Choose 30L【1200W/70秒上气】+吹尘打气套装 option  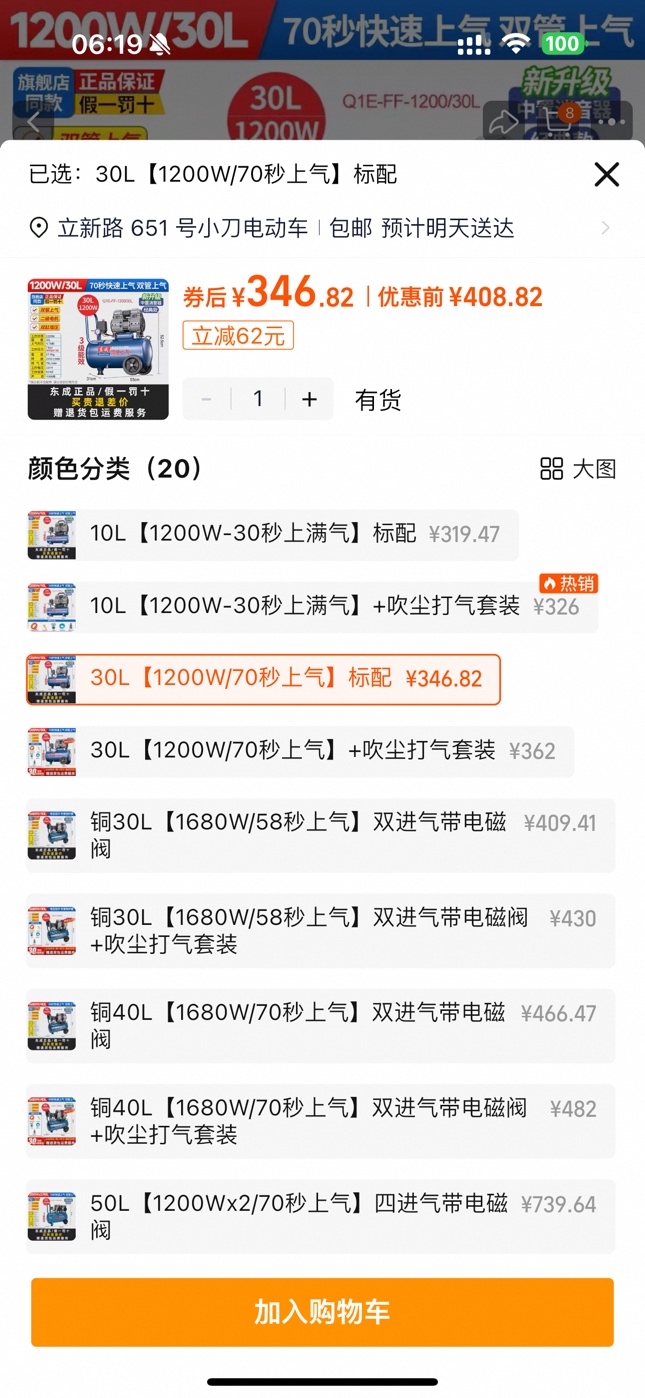coord(300,752)
